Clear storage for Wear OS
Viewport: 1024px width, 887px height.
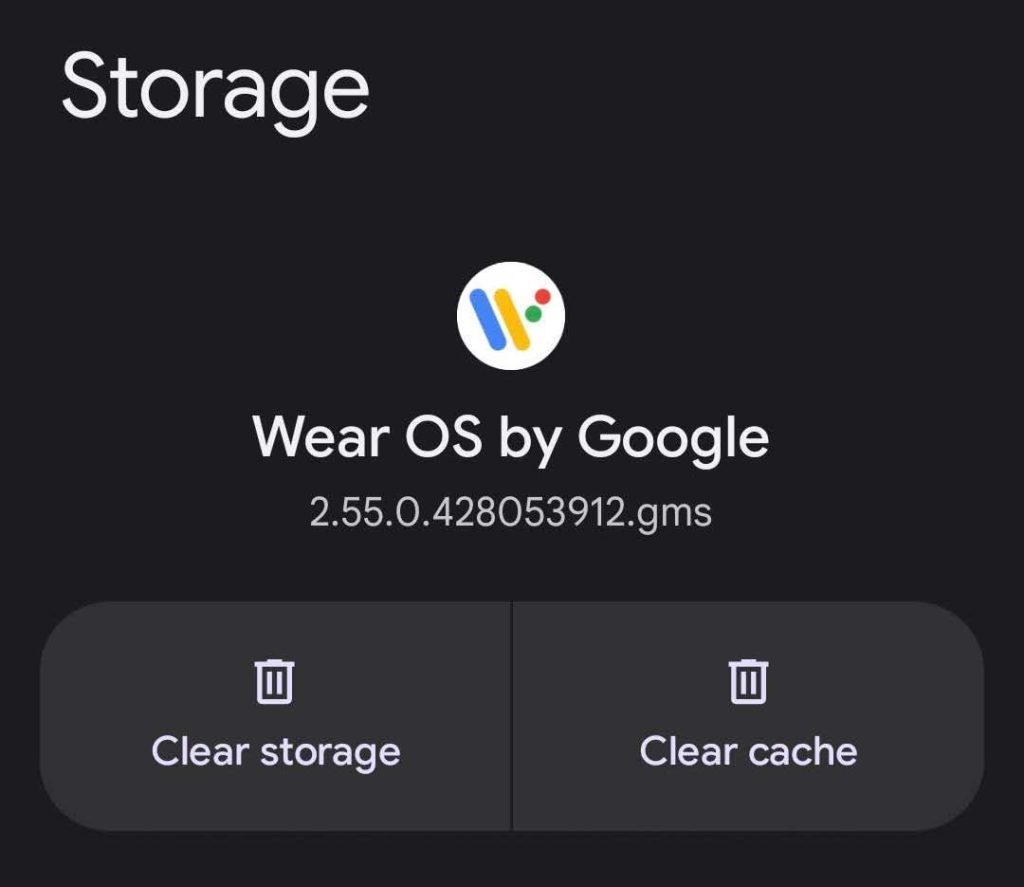tap(275, 716)
